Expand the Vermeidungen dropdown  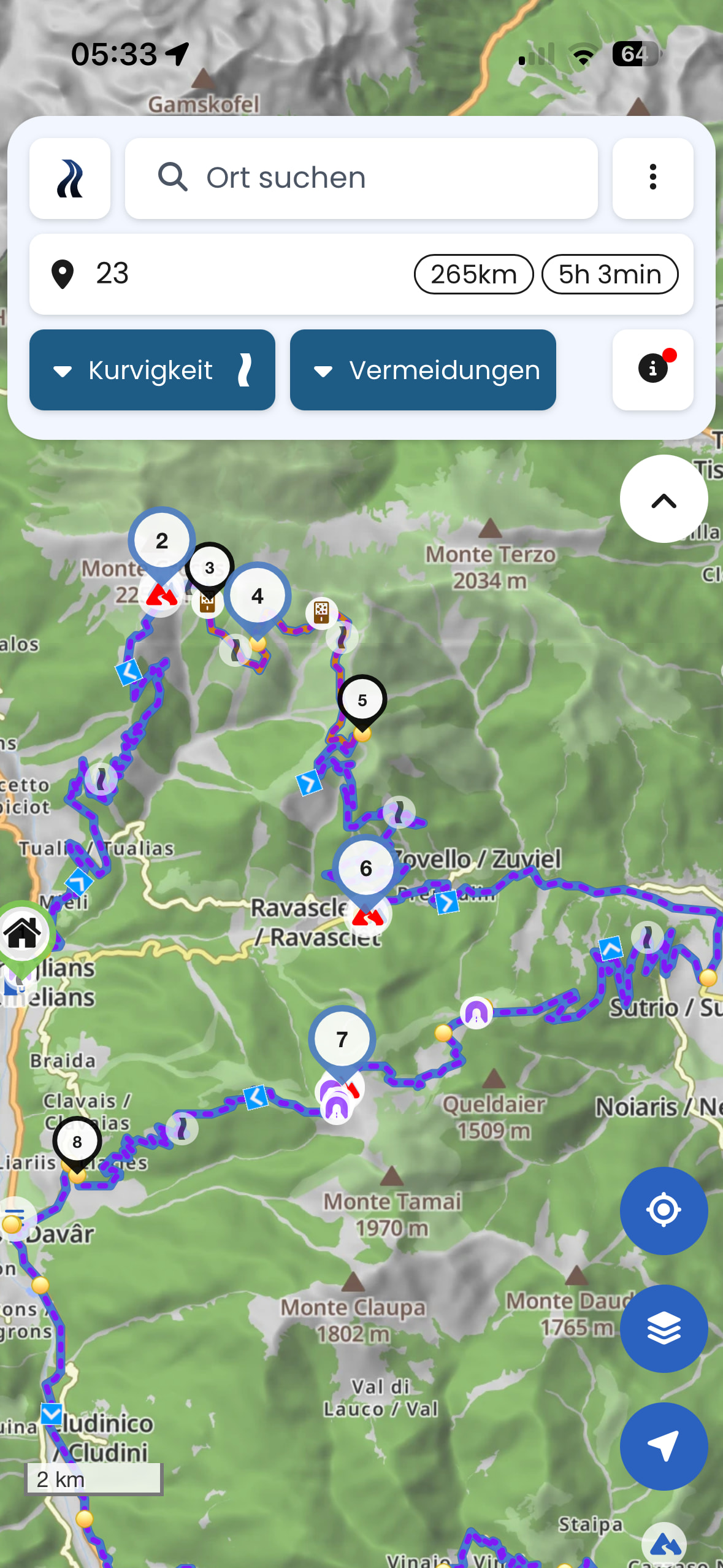click(423, 370)
